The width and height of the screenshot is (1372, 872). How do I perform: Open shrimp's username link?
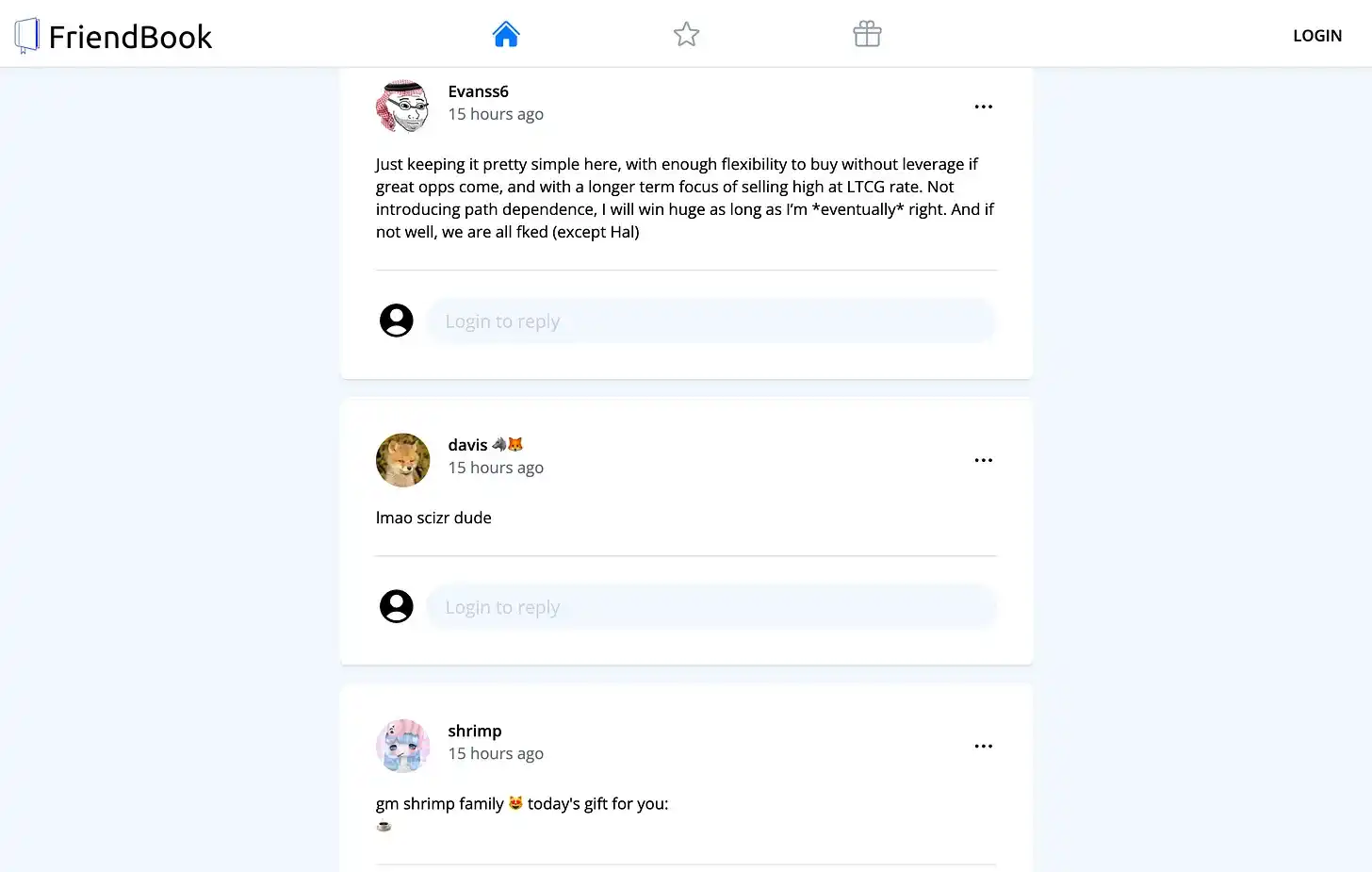(x=474, y=731)
